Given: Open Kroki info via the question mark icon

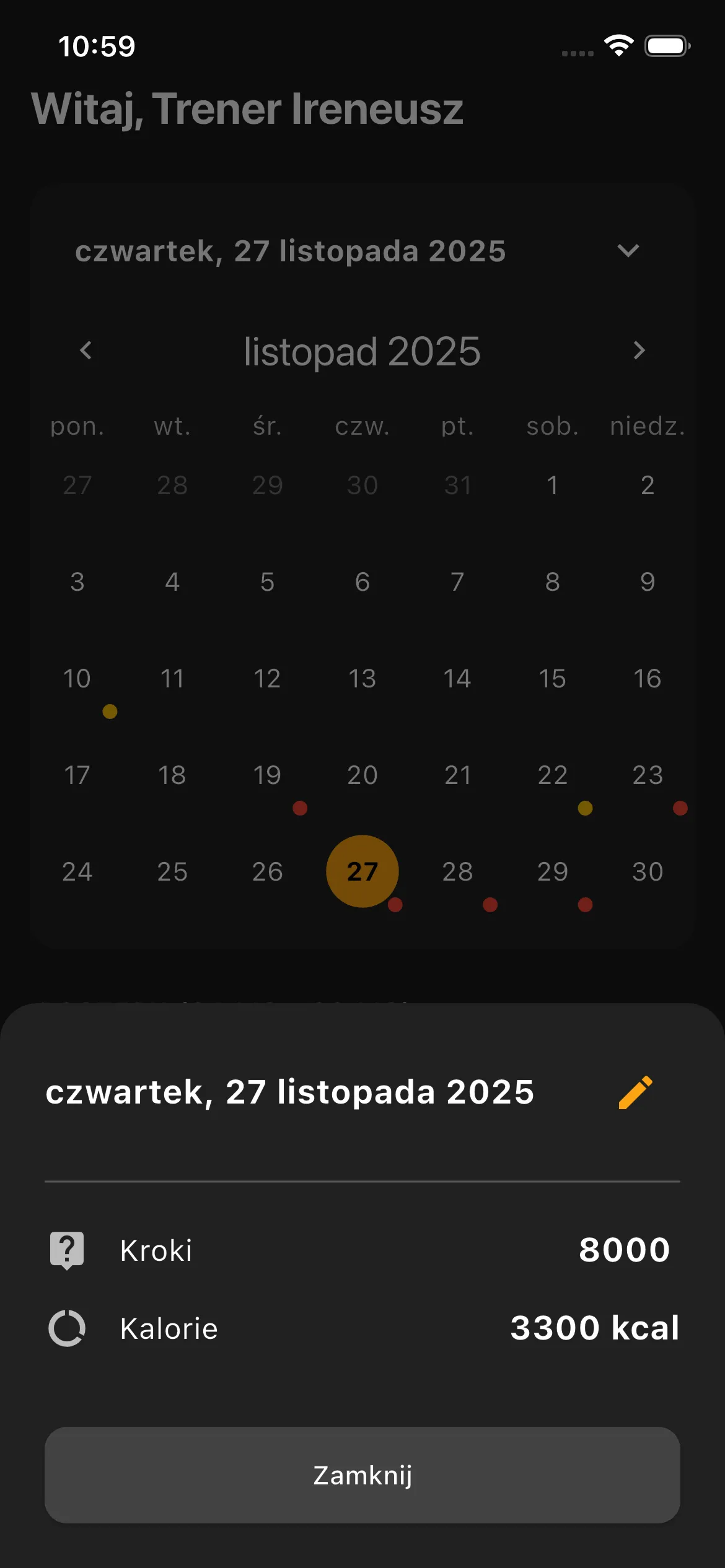Looking at the screenshot, I should (x=67, y=1249).
